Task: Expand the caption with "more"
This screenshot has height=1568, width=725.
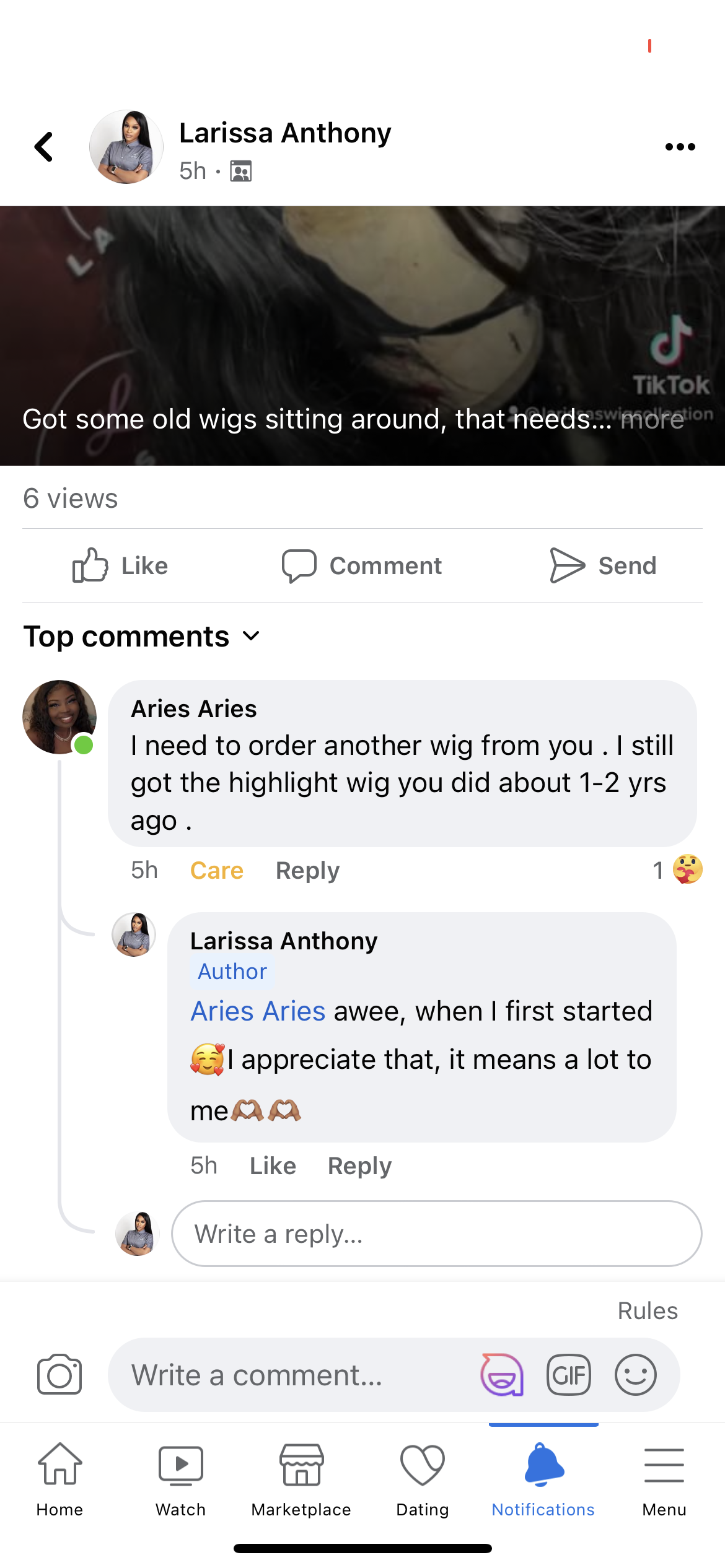Action: click(652, 419)
